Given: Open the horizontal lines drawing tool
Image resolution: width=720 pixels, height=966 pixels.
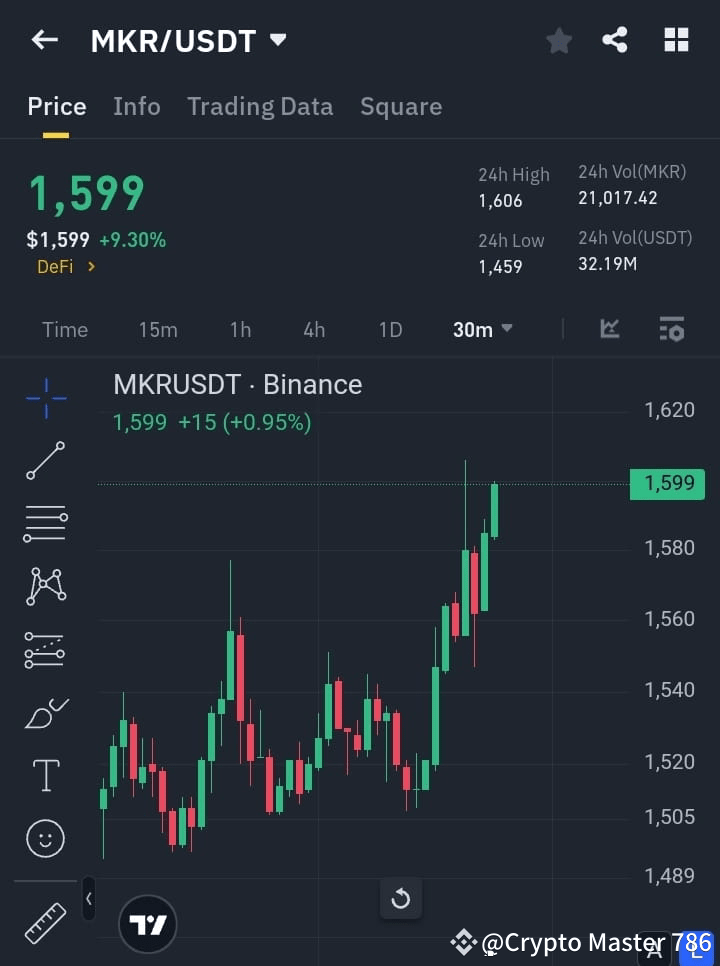Looking at the screenshot, I should tap(45, 524).
